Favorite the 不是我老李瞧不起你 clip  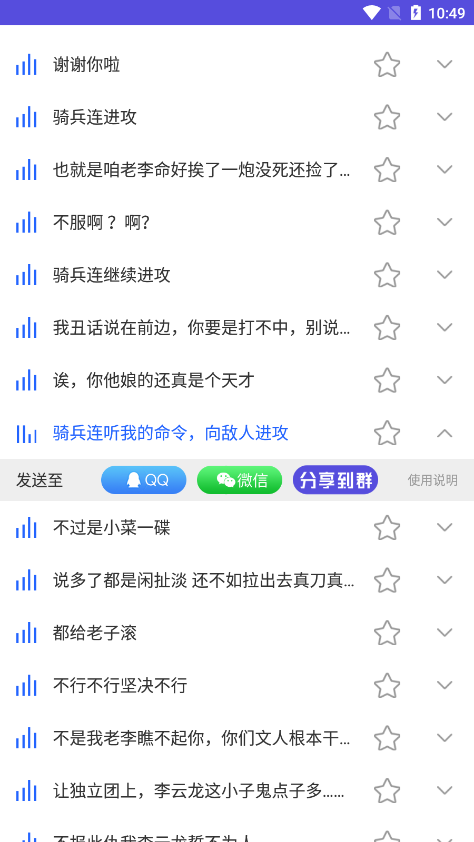point(387,738)
